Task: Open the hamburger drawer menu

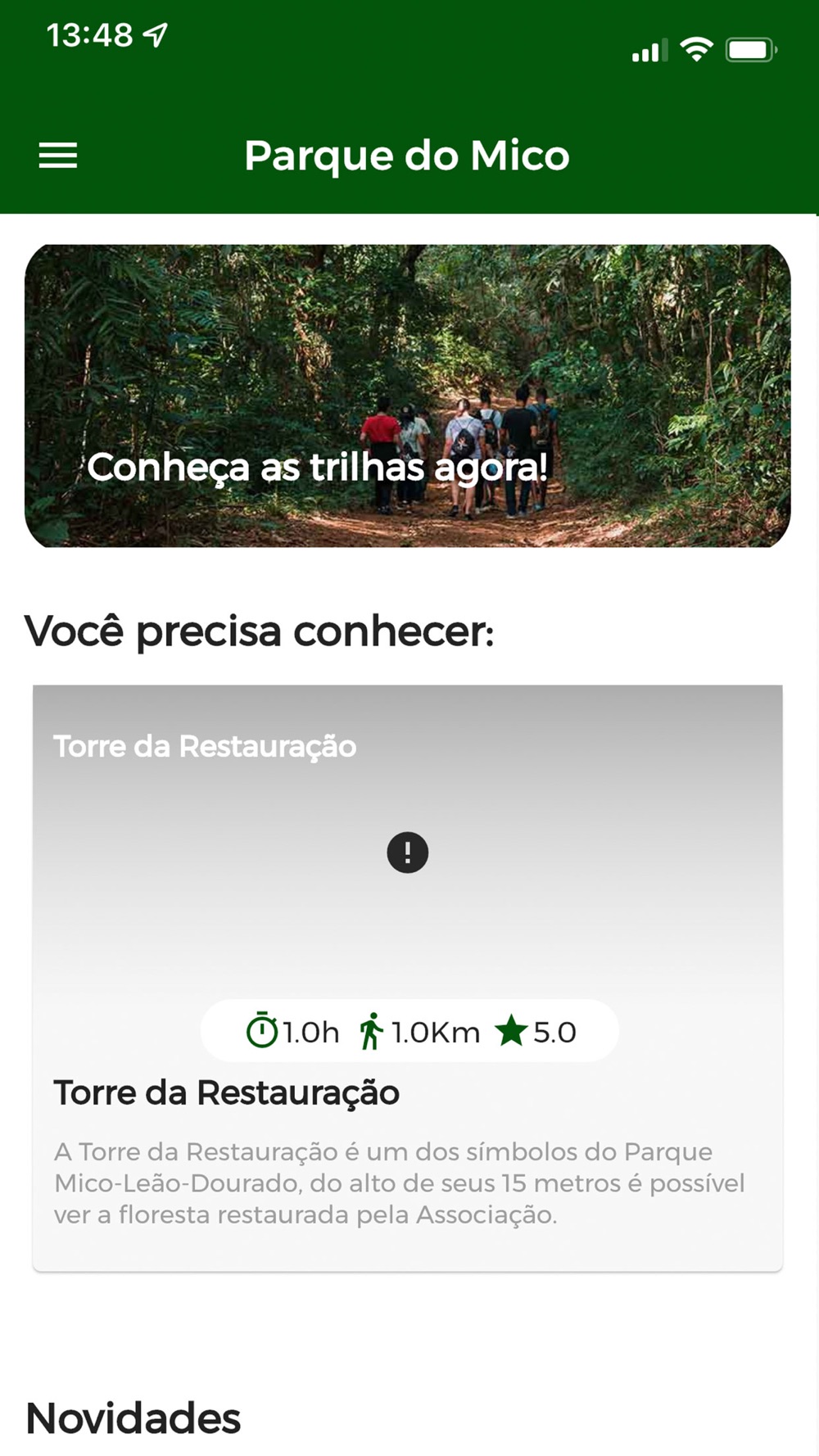Action: coord(58,156)
